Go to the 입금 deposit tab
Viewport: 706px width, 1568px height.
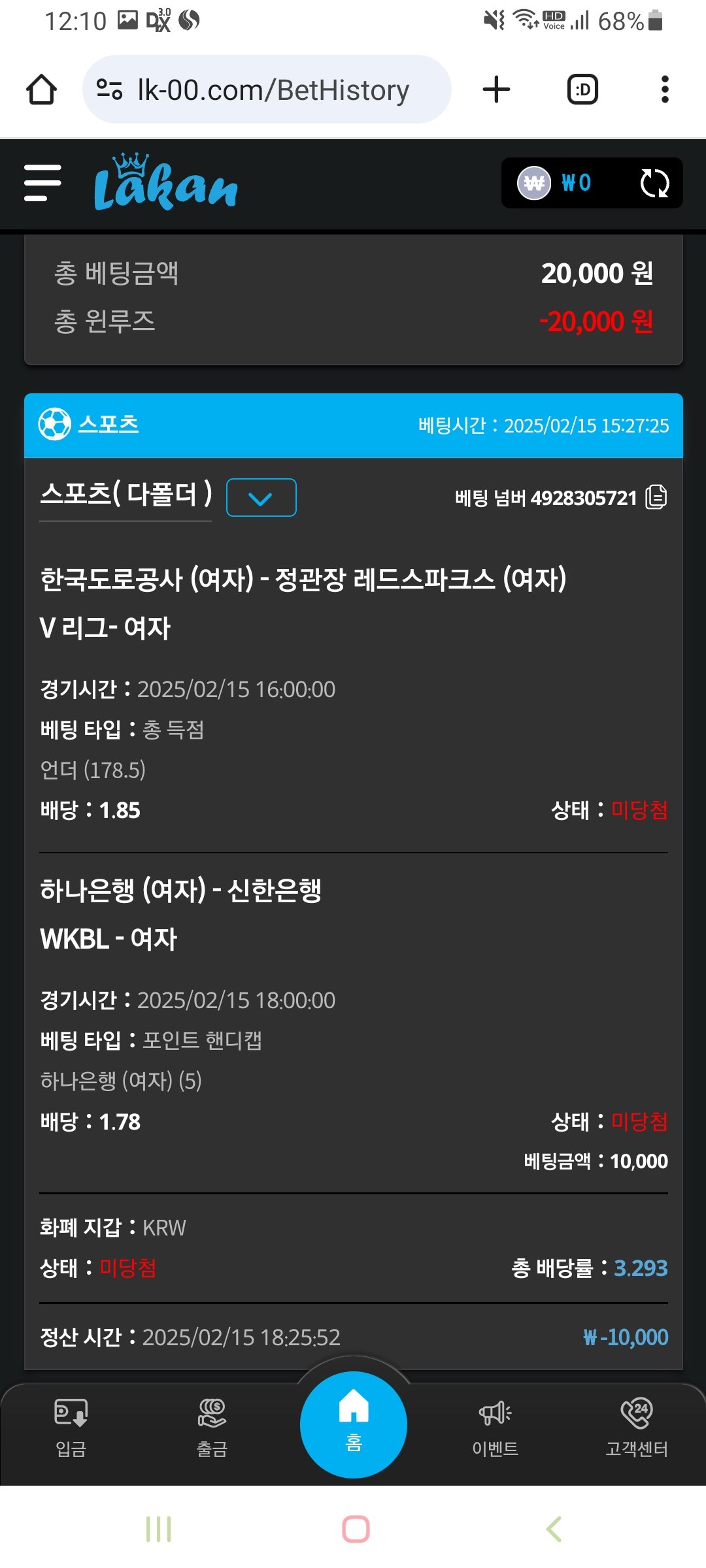[71, 1428]
